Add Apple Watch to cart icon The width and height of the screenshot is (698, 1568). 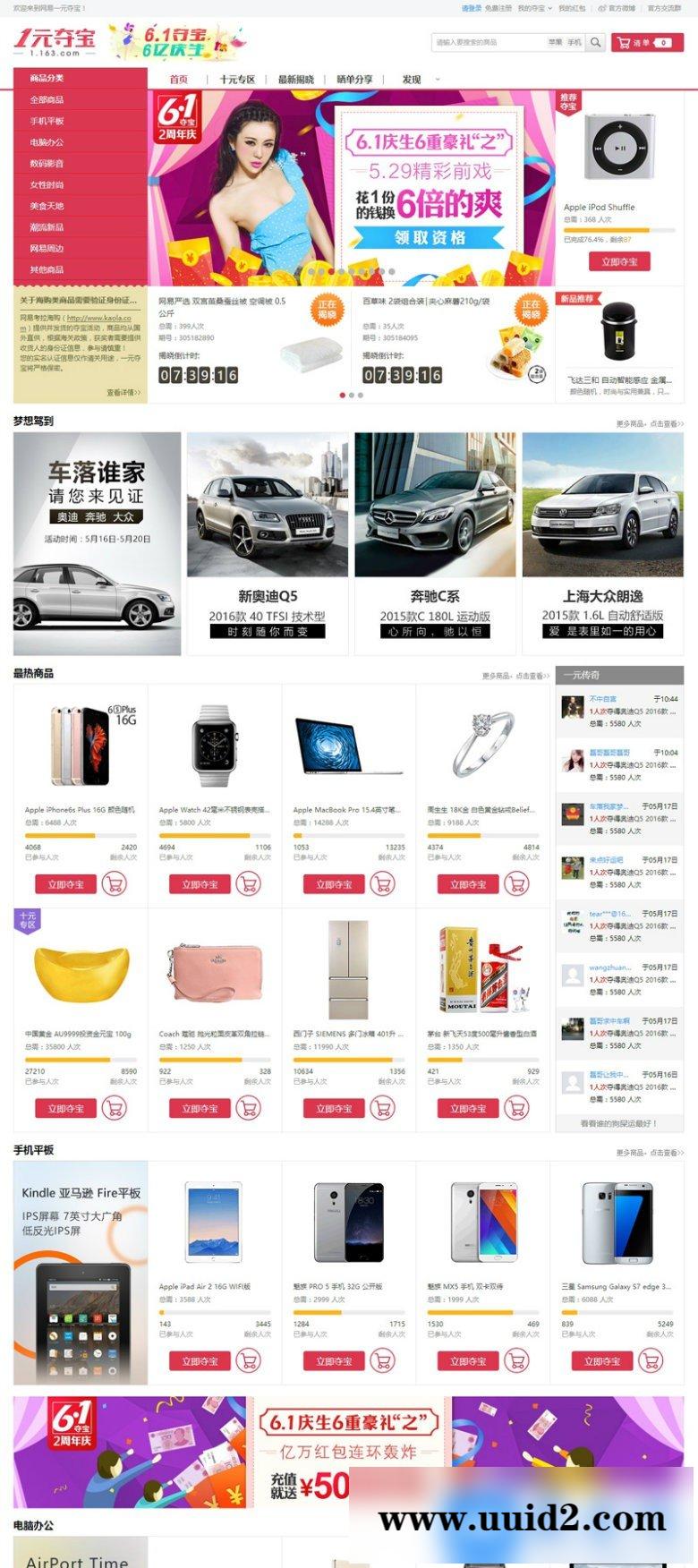point(248,884)
